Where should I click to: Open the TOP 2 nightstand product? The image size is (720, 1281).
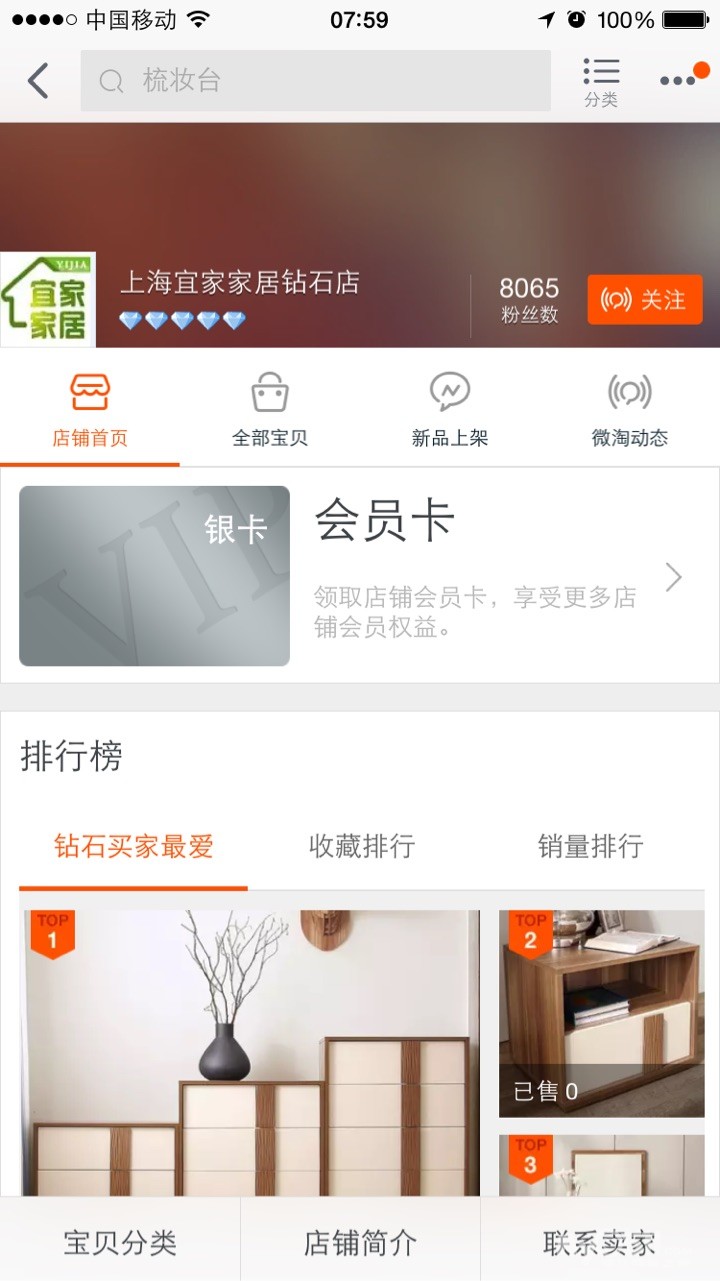click(602, 1012)
